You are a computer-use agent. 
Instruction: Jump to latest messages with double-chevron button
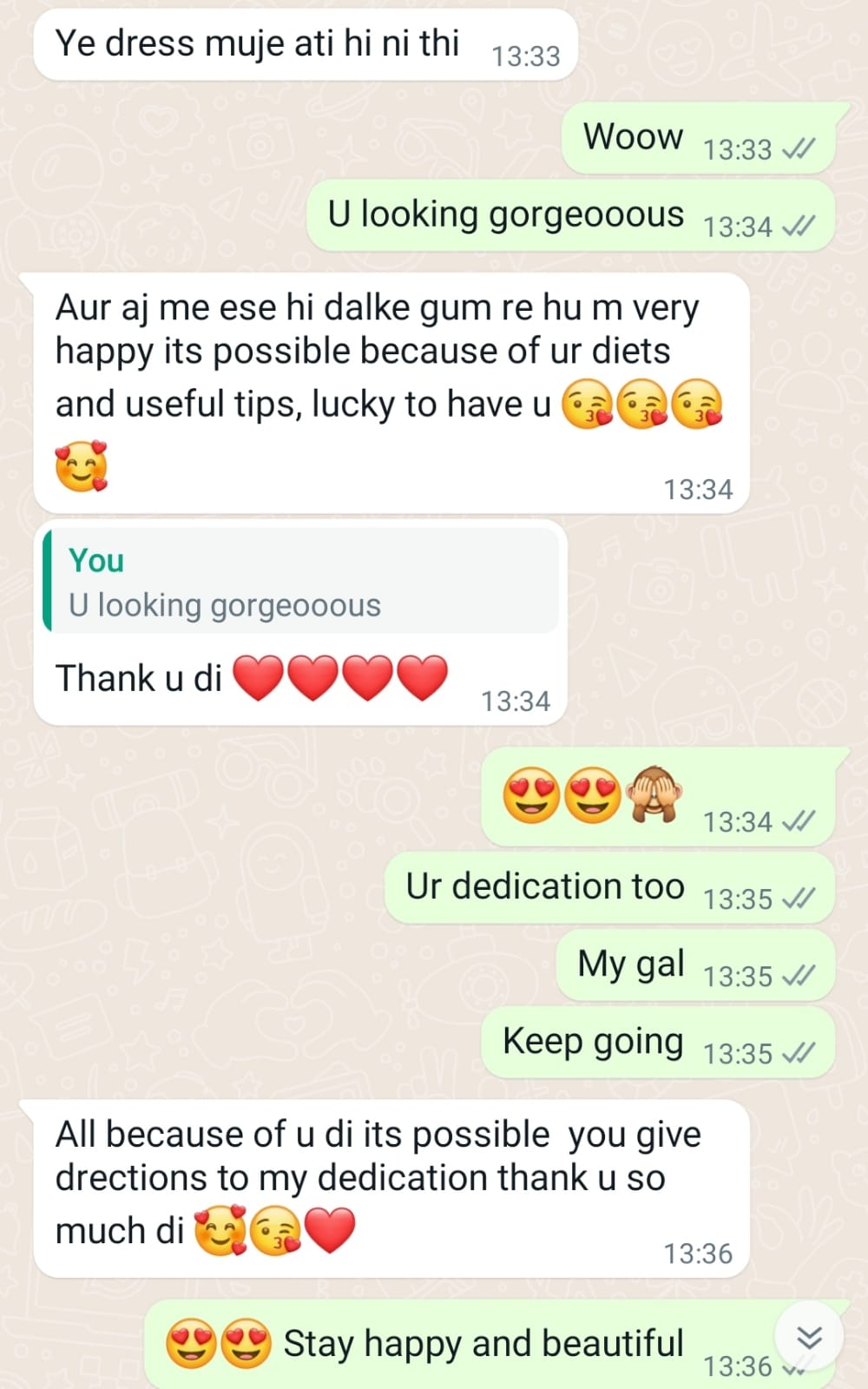[809, 1338]
